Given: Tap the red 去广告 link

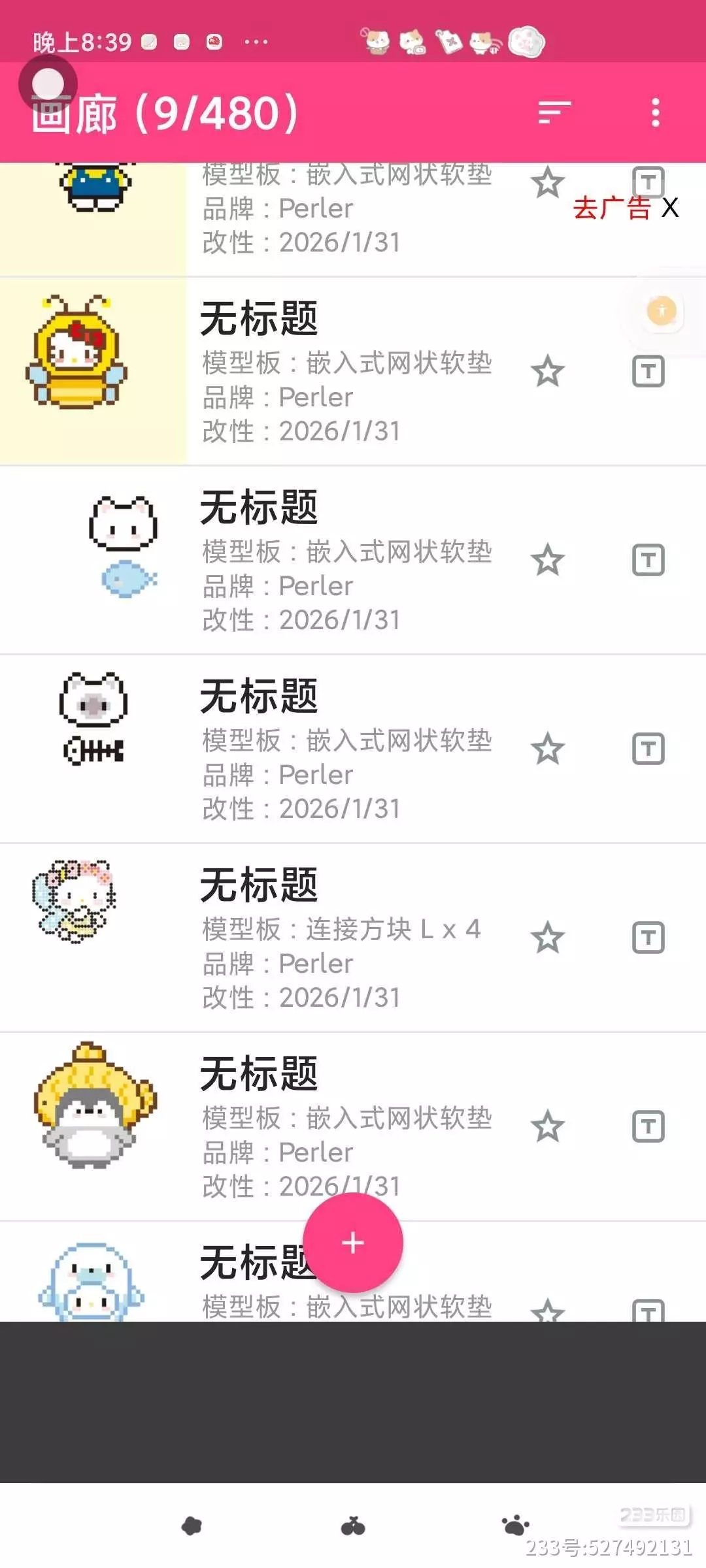Looking at the screenshot, I should 611,208.
